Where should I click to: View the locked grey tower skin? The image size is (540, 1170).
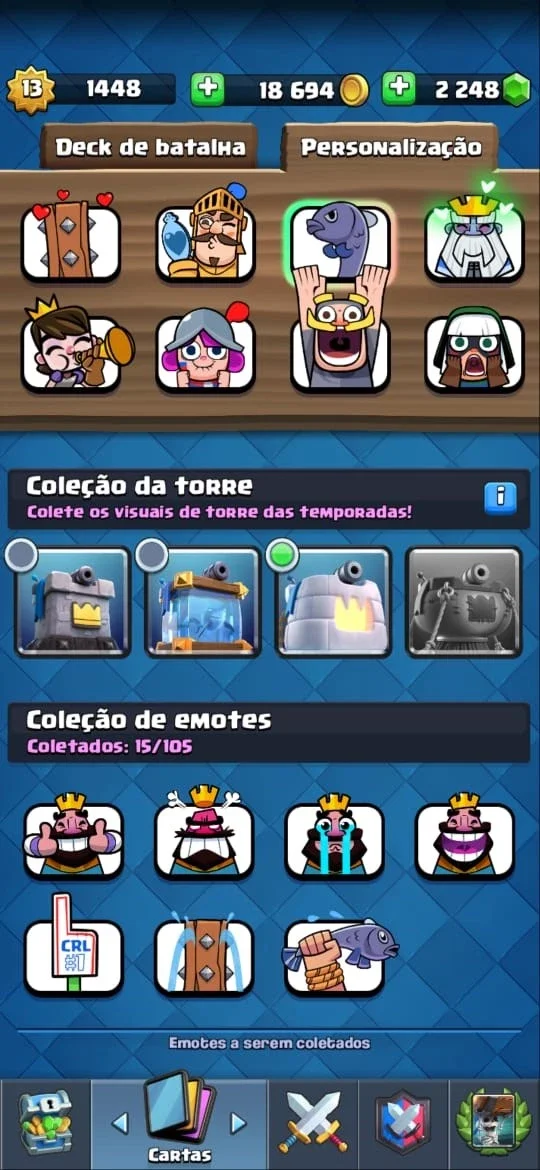tap(464, 602)
